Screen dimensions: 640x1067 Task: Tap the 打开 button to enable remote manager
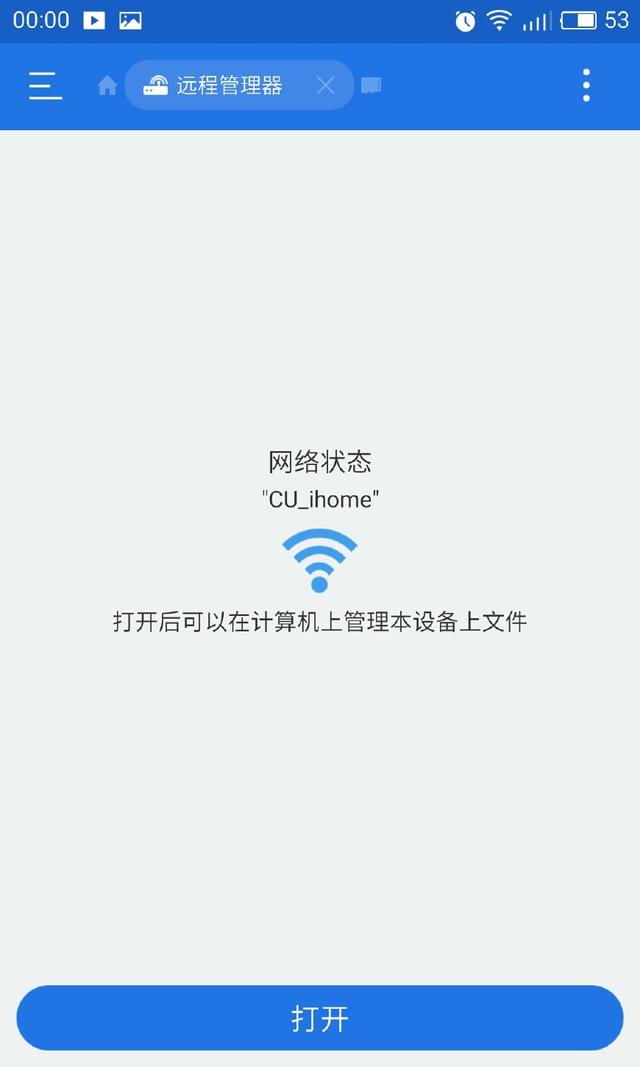320,1018
